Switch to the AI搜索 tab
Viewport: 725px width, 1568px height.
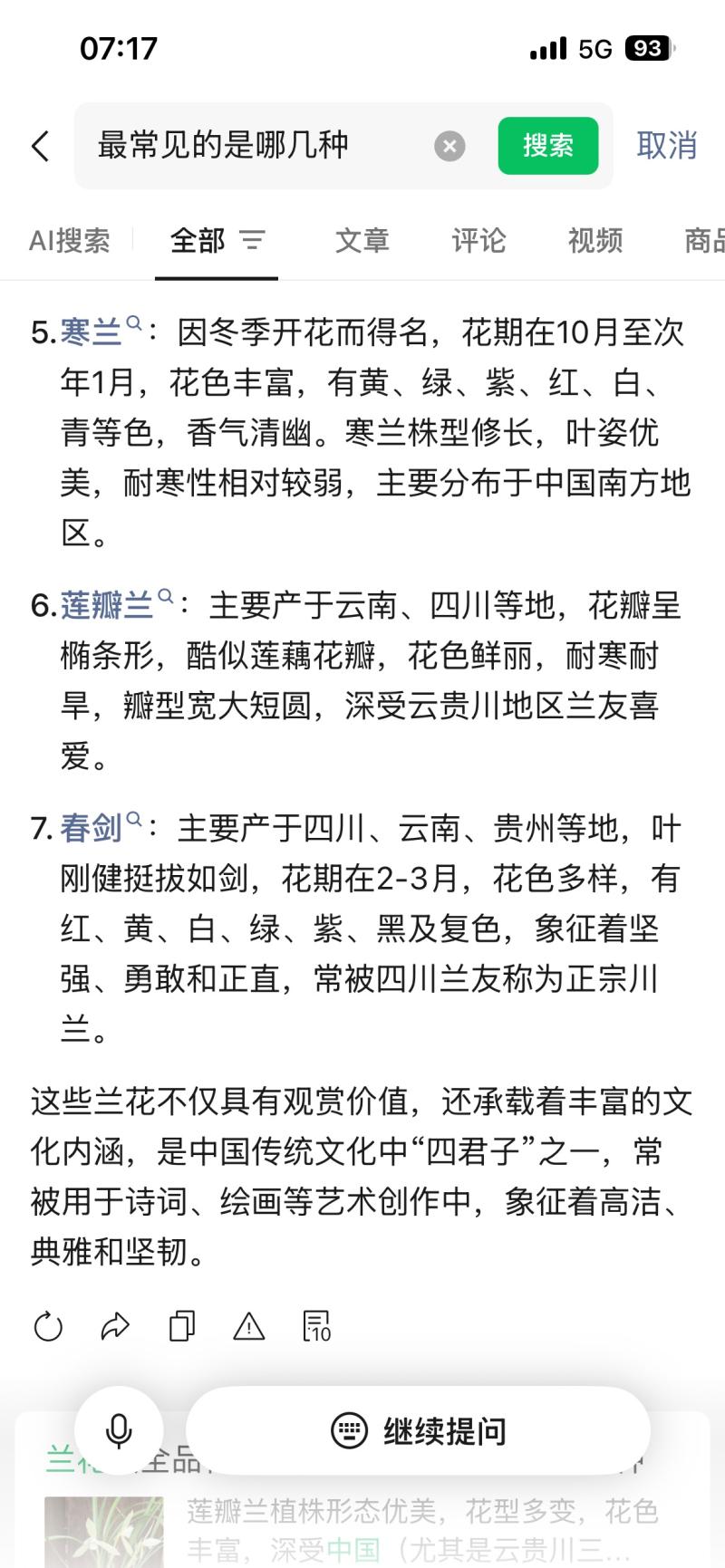(70, 241)
